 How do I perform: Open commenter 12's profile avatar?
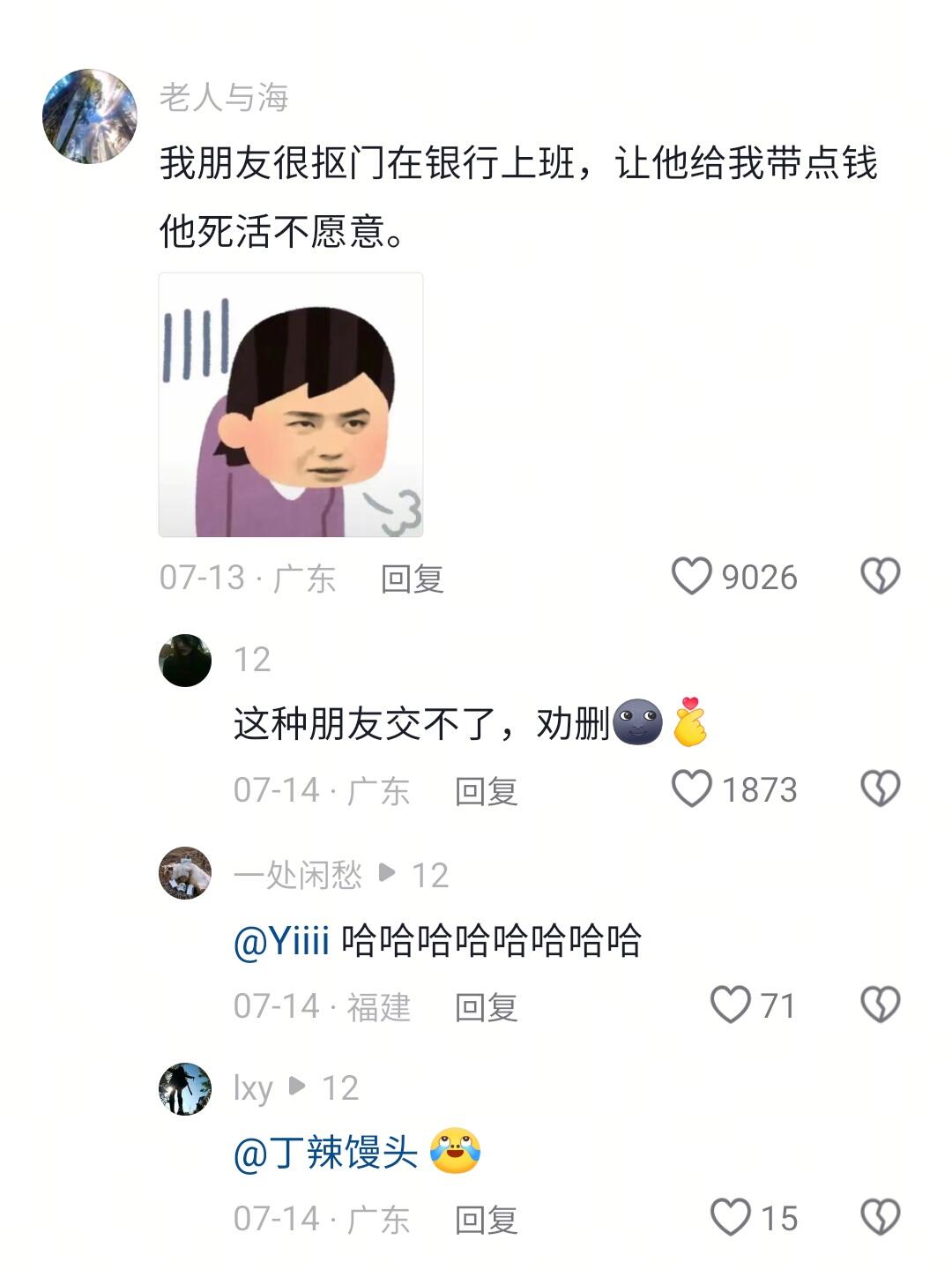[x=185, y=660]
